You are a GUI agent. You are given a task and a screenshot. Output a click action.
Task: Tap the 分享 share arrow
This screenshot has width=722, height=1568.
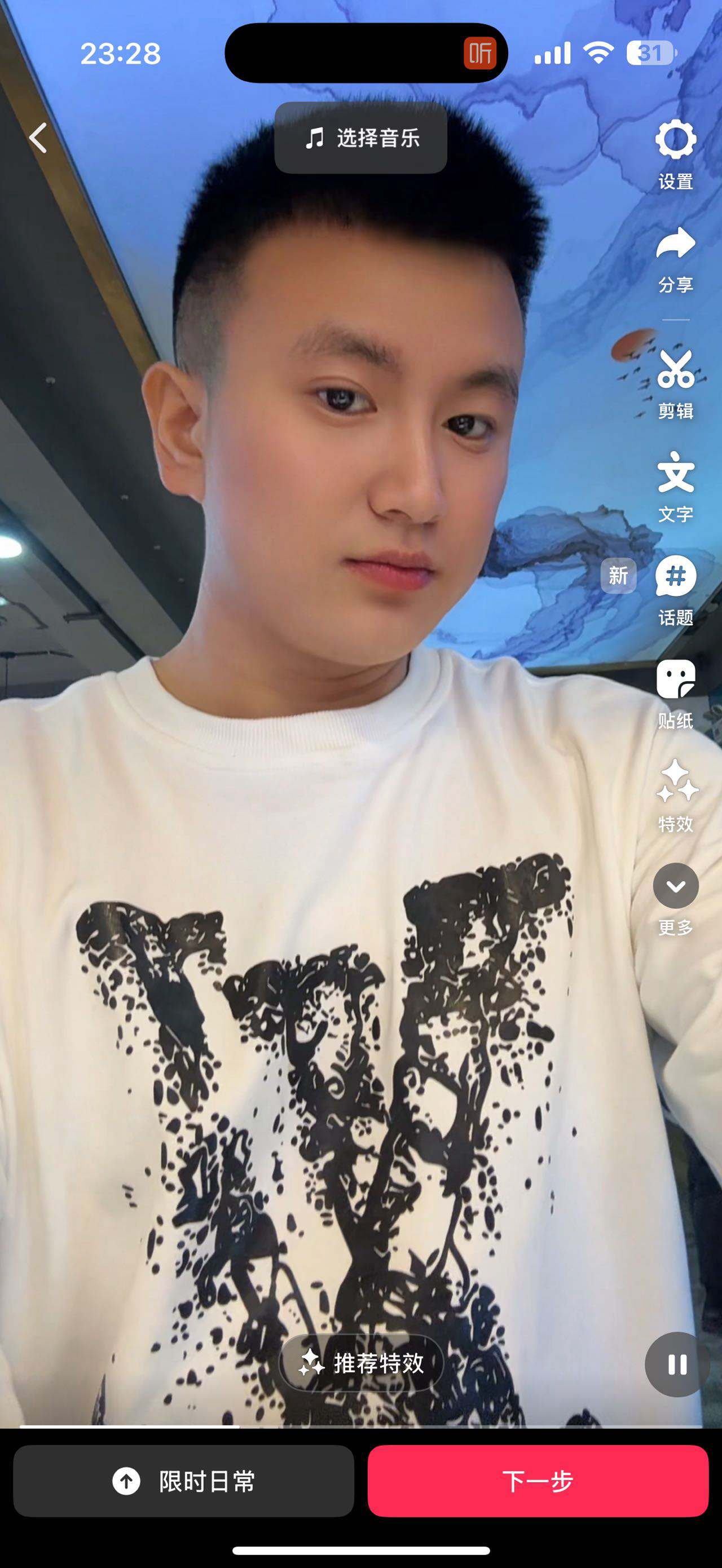coord(675,244)
